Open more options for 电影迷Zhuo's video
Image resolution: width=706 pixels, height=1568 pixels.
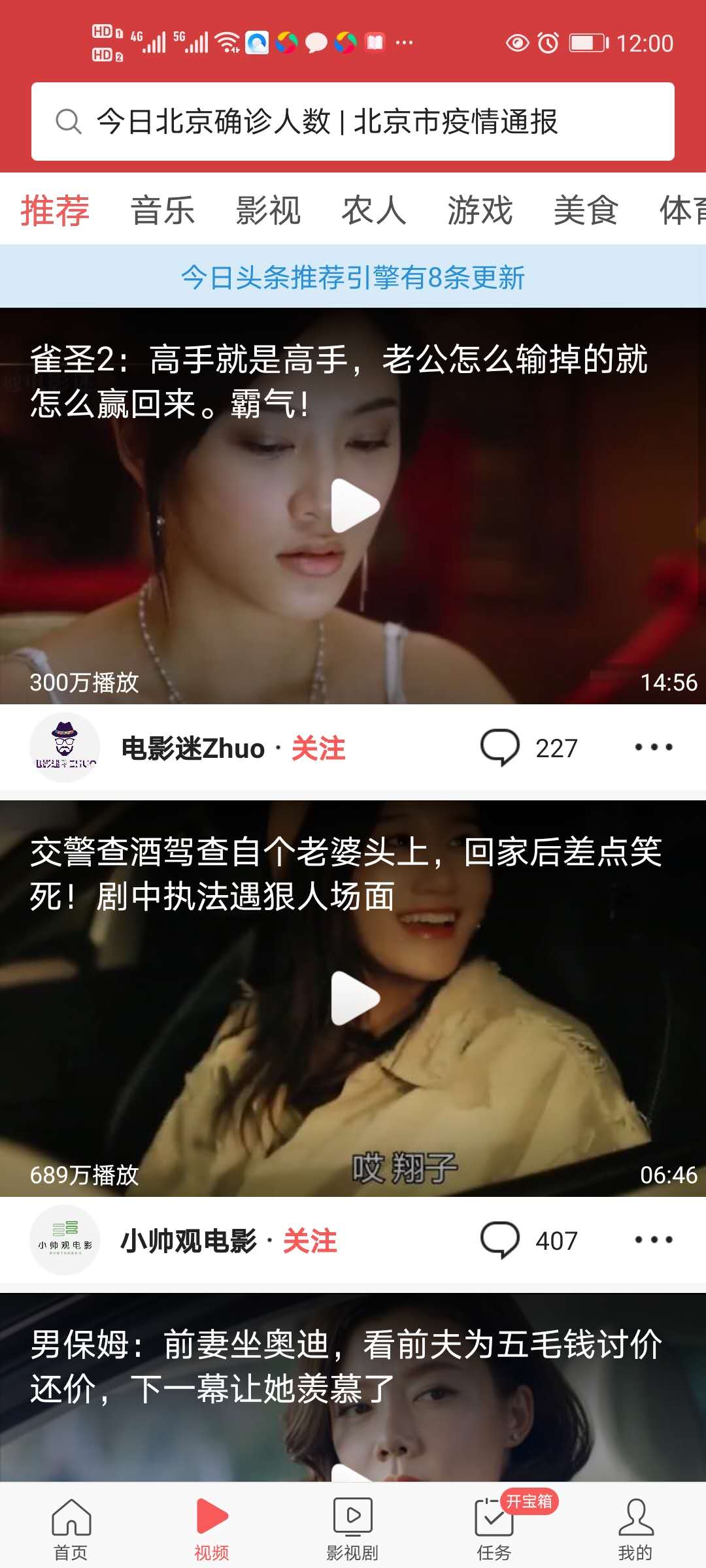coord(653,747)
